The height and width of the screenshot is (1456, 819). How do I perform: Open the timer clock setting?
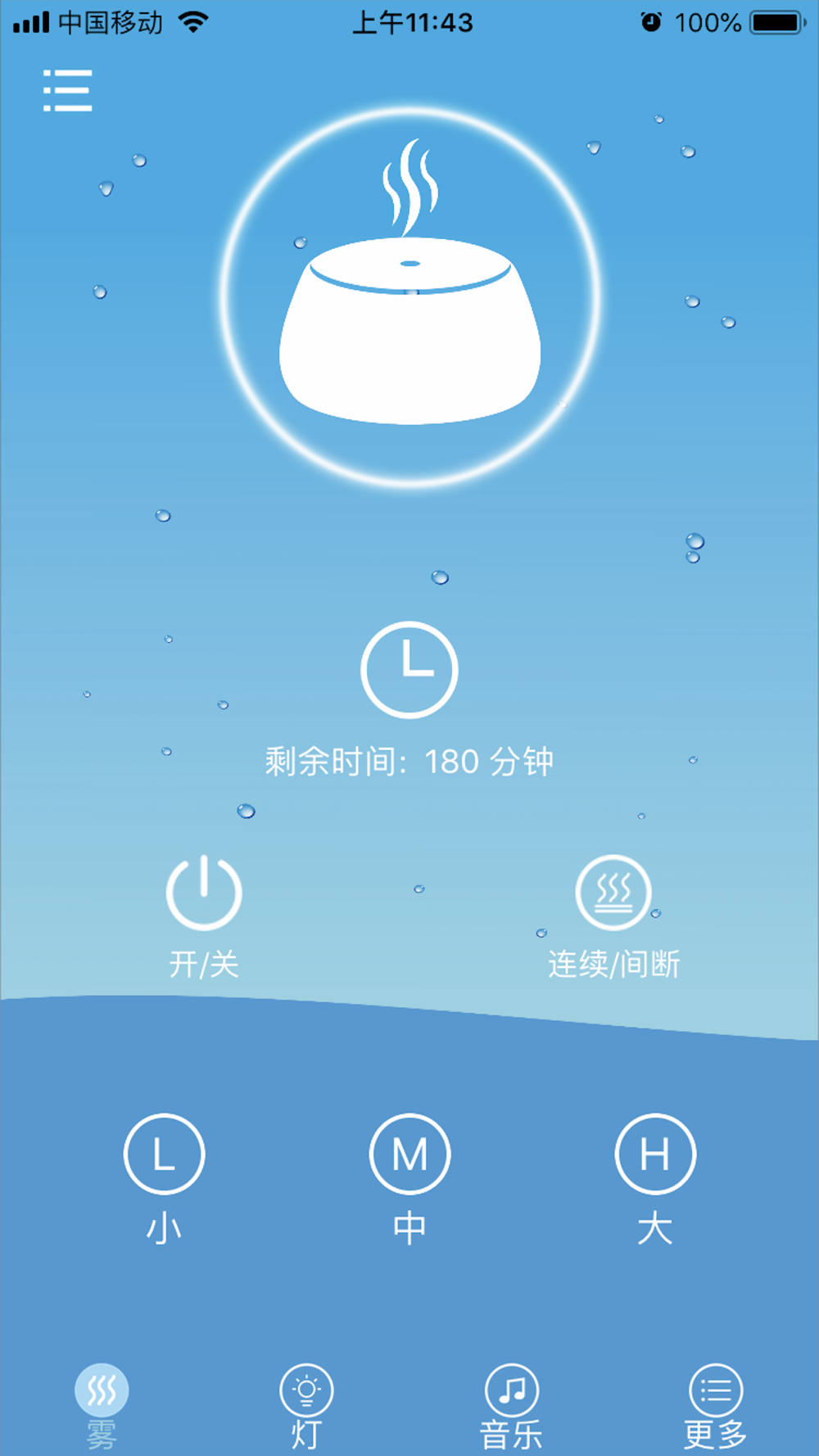409,670
